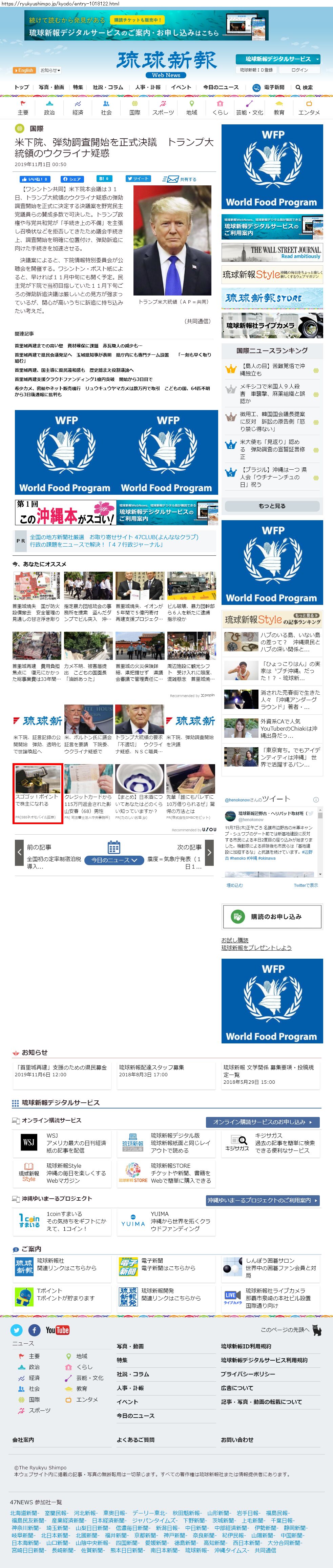
Task: Select the スポーツ category tab
Action: (x=163, y=108)
